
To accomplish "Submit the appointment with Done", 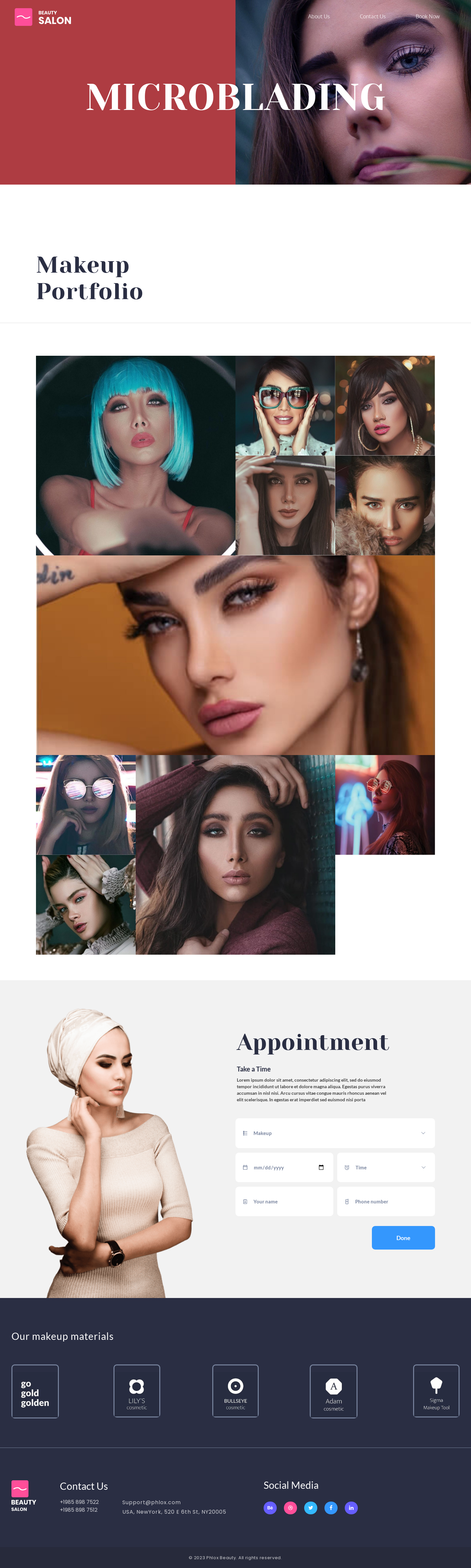I will (403, 1237).
